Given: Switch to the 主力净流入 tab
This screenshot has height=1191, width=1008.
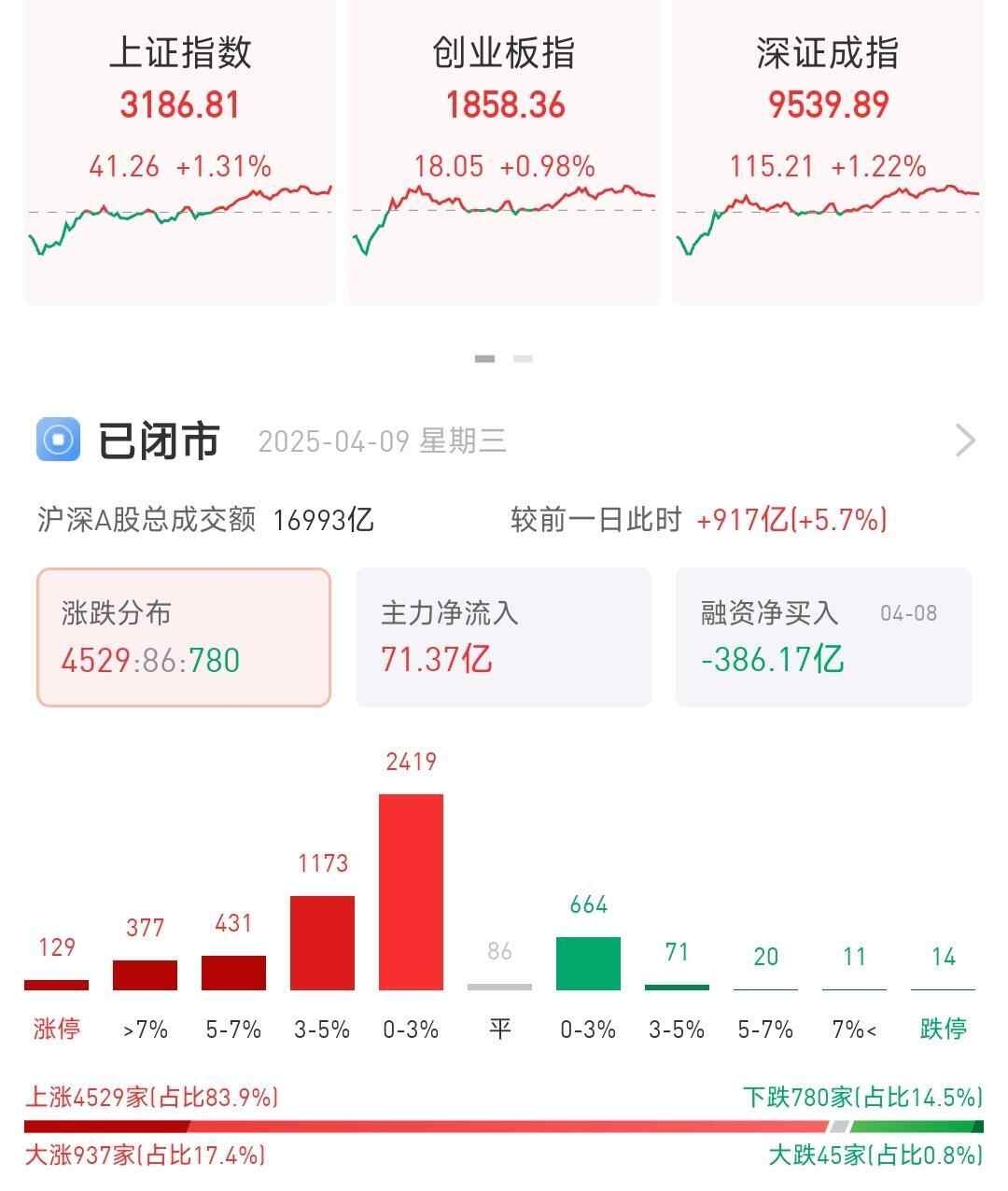Looking at the screenshot, I should click(x=503, y=638).
